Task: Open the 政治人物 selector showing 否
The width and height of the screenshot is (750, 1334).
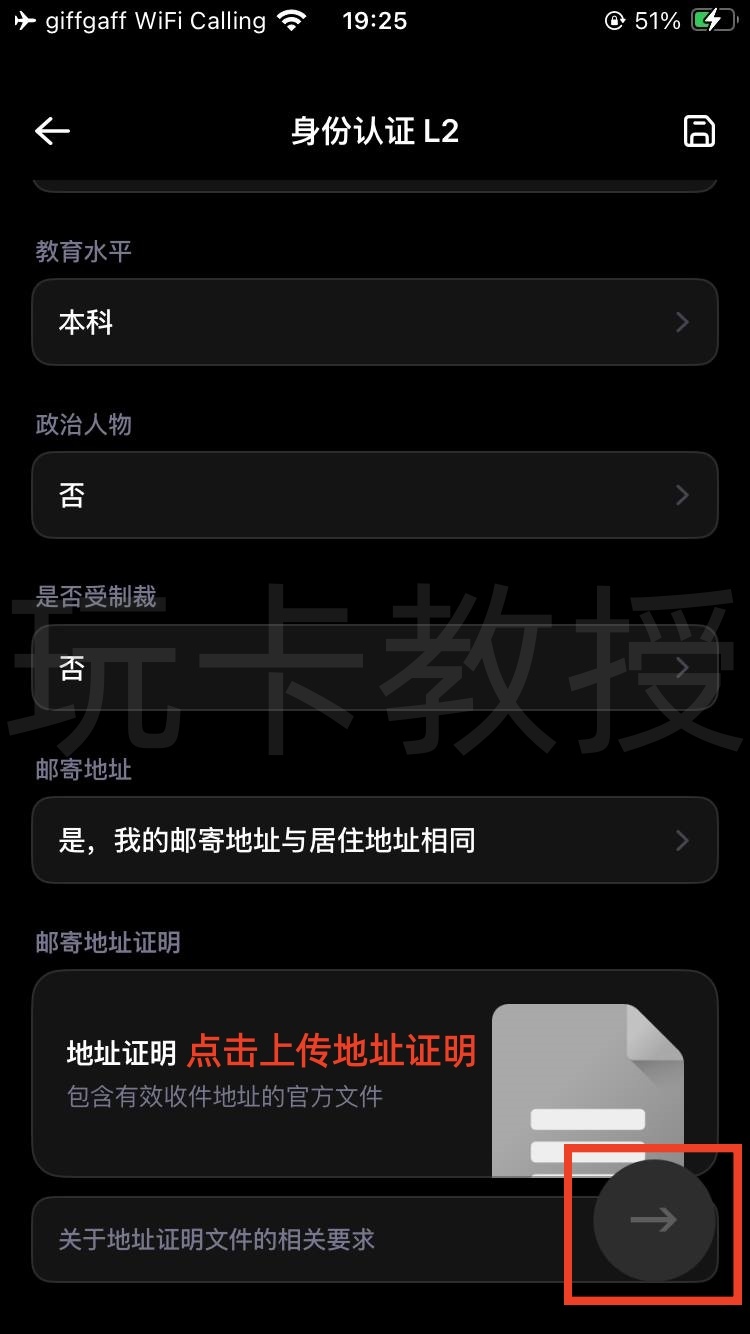Action: [x=375, y=495]
